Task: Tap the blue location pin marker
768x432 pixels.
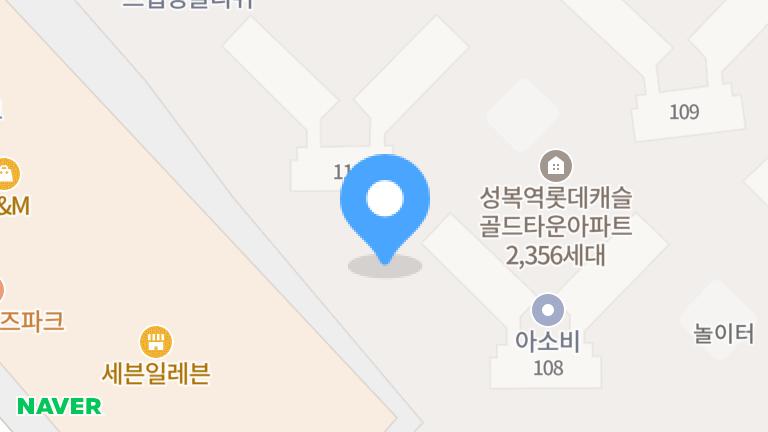Action: tap(385, 201)
